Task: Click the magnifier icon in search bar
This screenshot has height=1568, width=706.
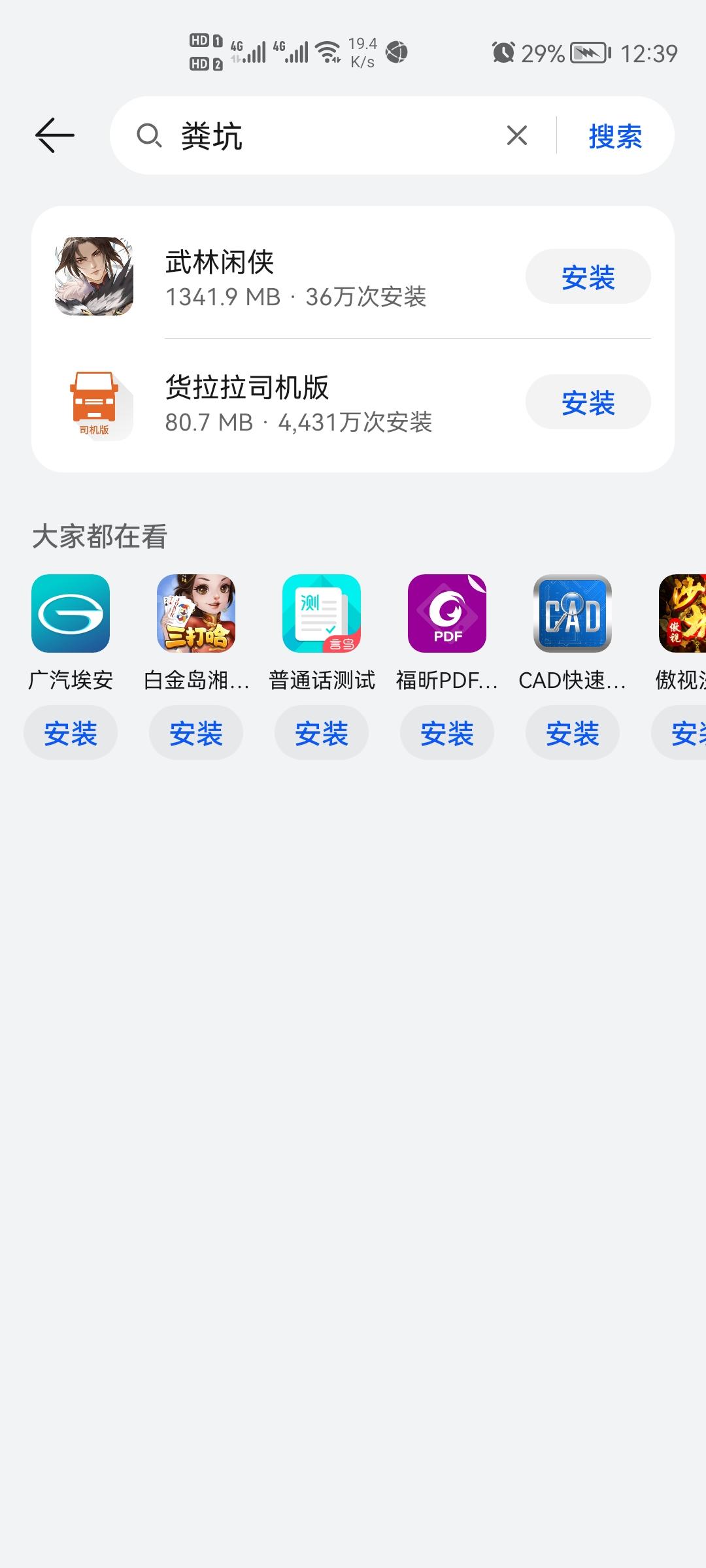Action: pos(149,135)
